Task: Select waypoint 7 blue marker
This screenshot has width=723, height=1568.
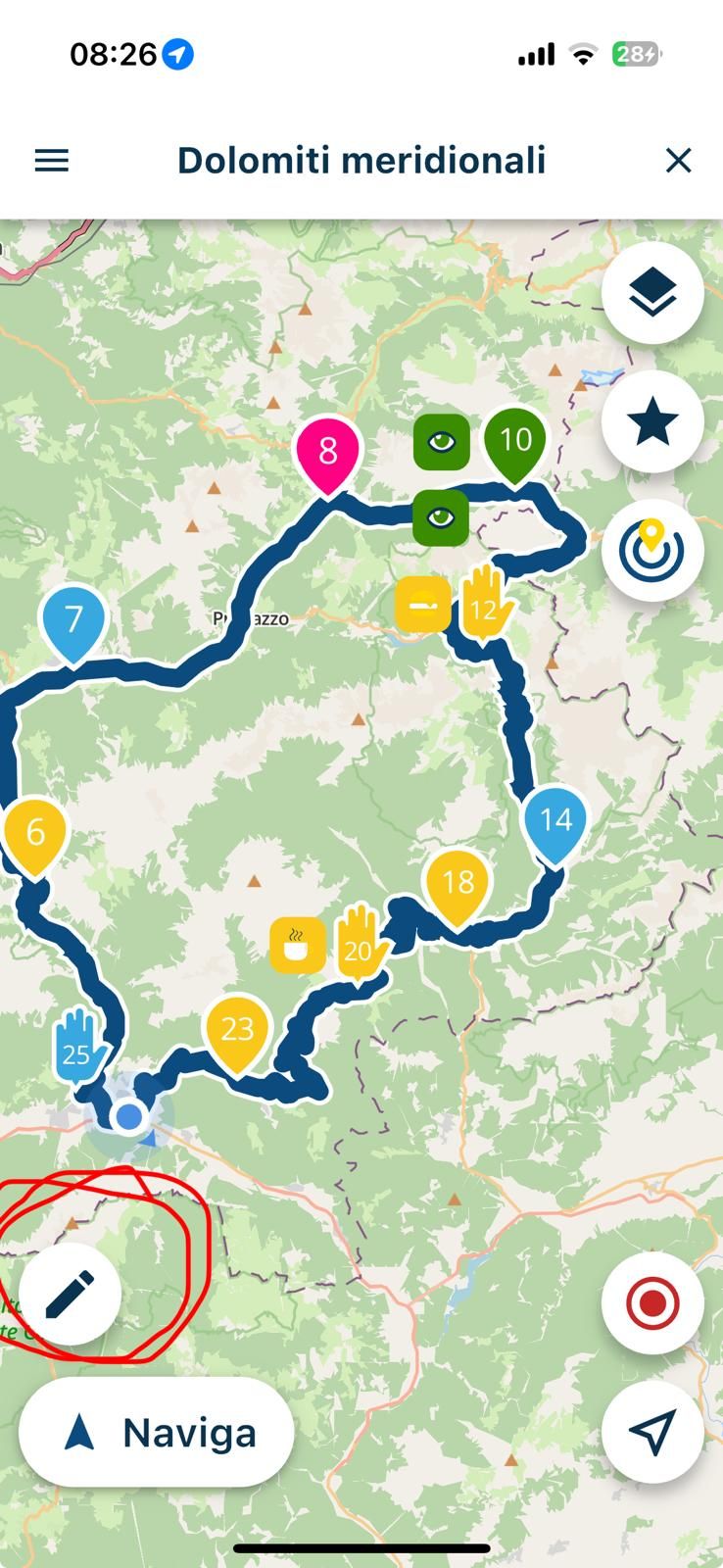Action: (73, 620)
